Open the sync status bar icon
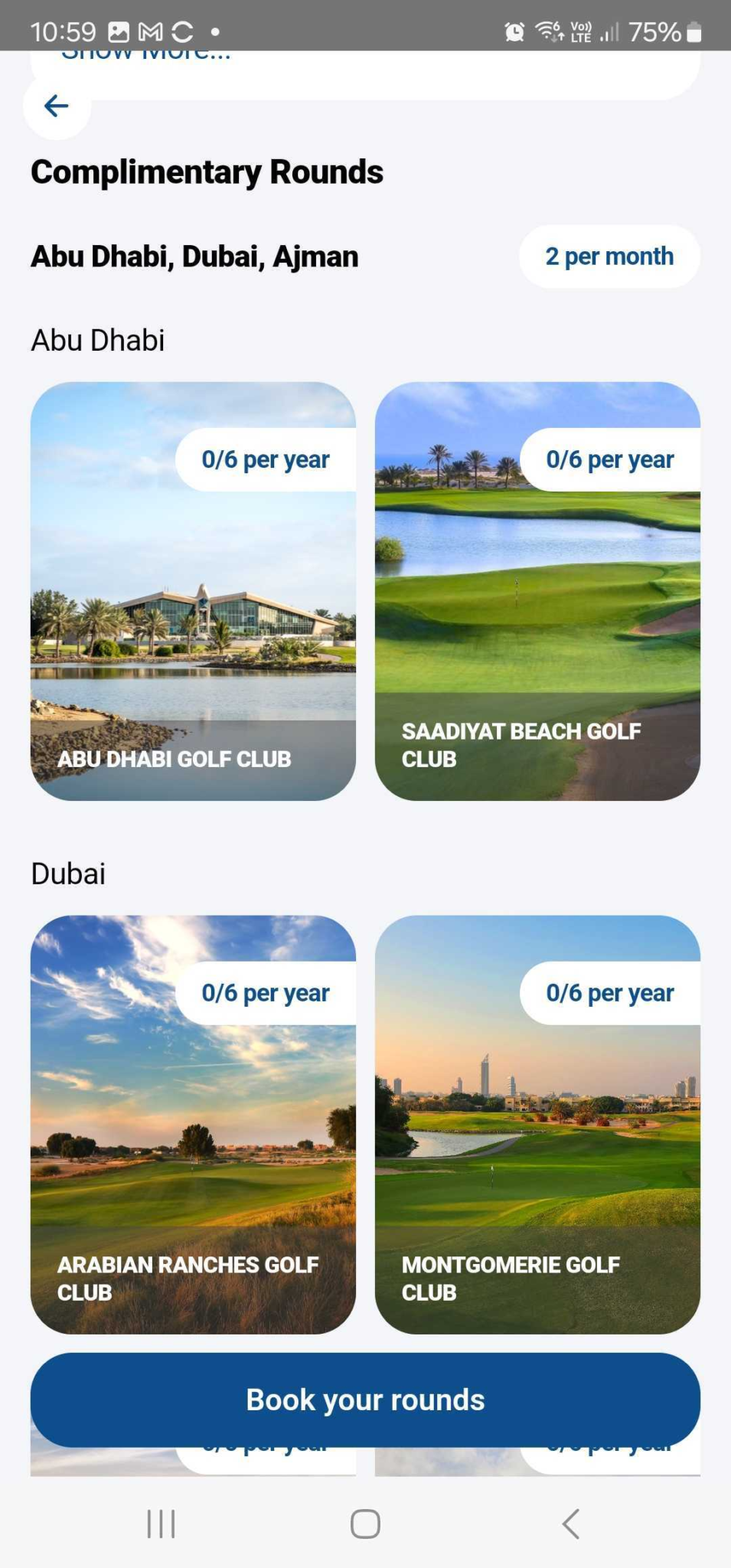This screenshot has height=1568, width=731. (182, 31)
